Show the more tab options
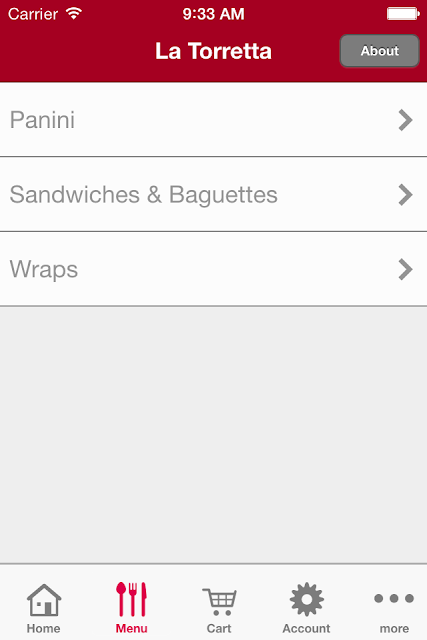This screenshot has height=640, width=427. [x=394, y=608]
